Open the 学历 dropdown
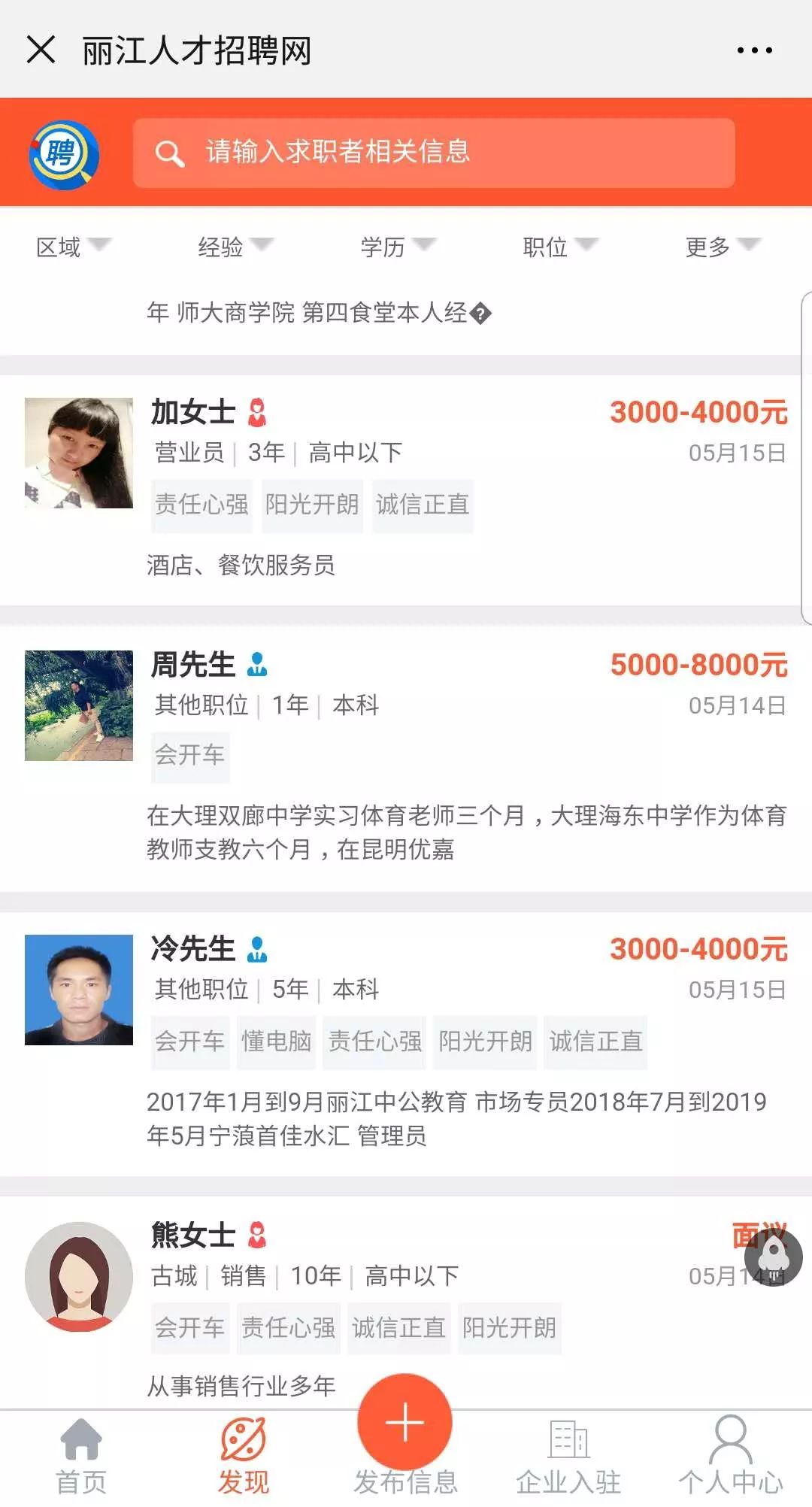 [x=397, y=248]
